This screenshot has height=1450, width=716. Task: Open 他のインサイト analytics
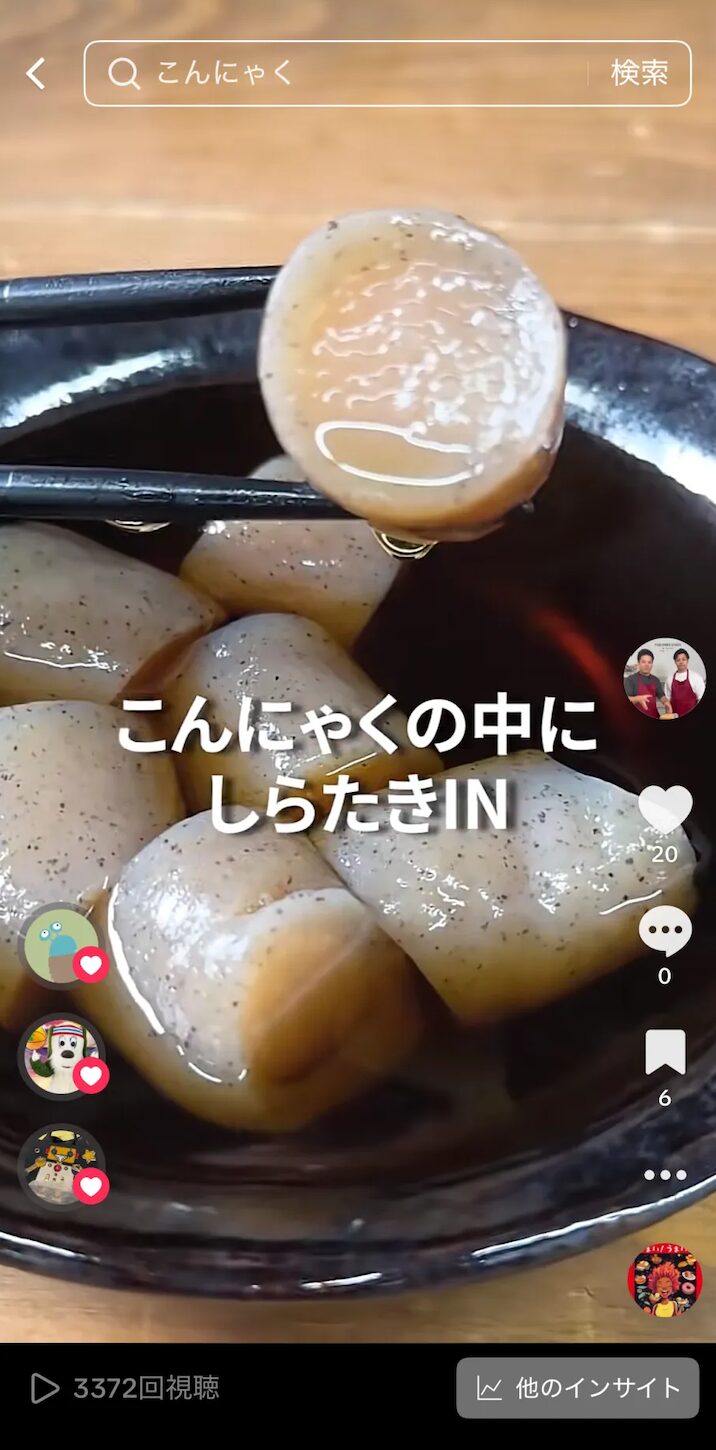pos(578,1388)
